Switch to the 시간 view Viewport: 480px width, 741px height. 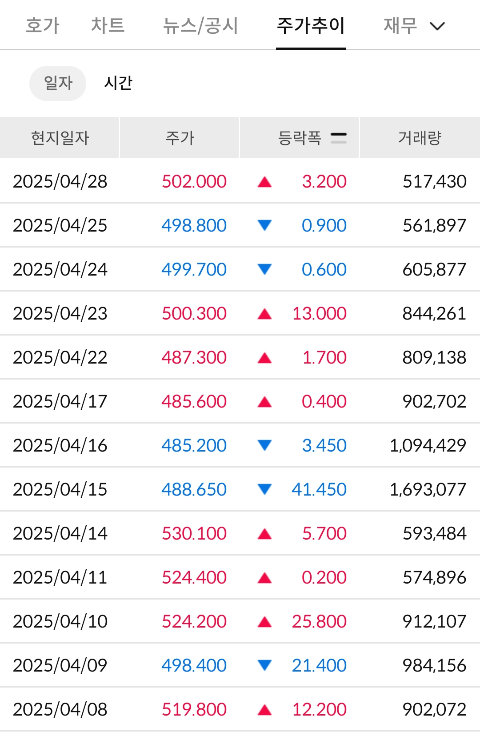[x=118, y=83]
